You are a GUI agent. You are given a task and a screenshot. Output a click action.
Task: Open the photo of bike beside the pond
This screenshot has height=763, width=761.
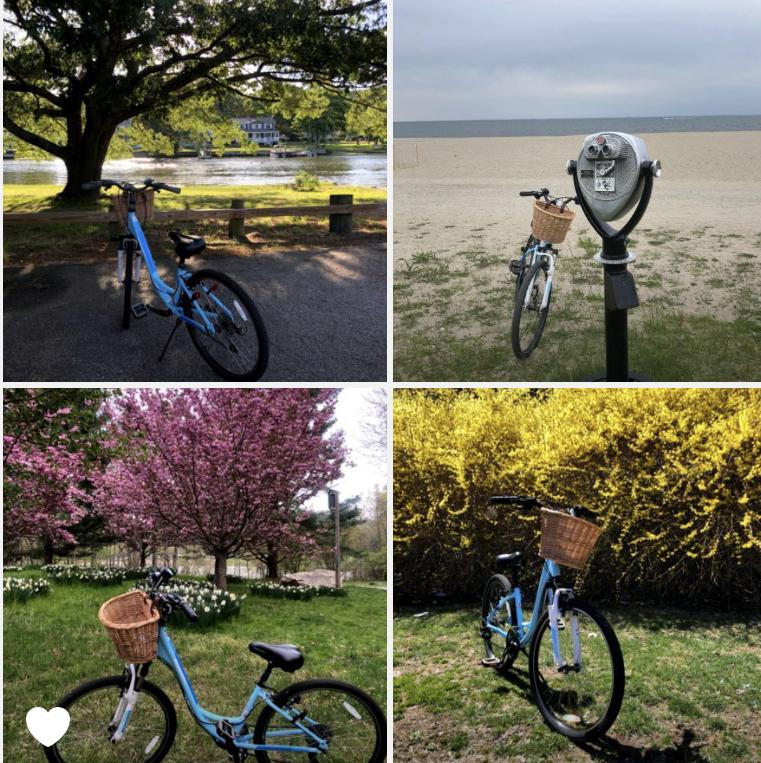(x=194, y=190)
